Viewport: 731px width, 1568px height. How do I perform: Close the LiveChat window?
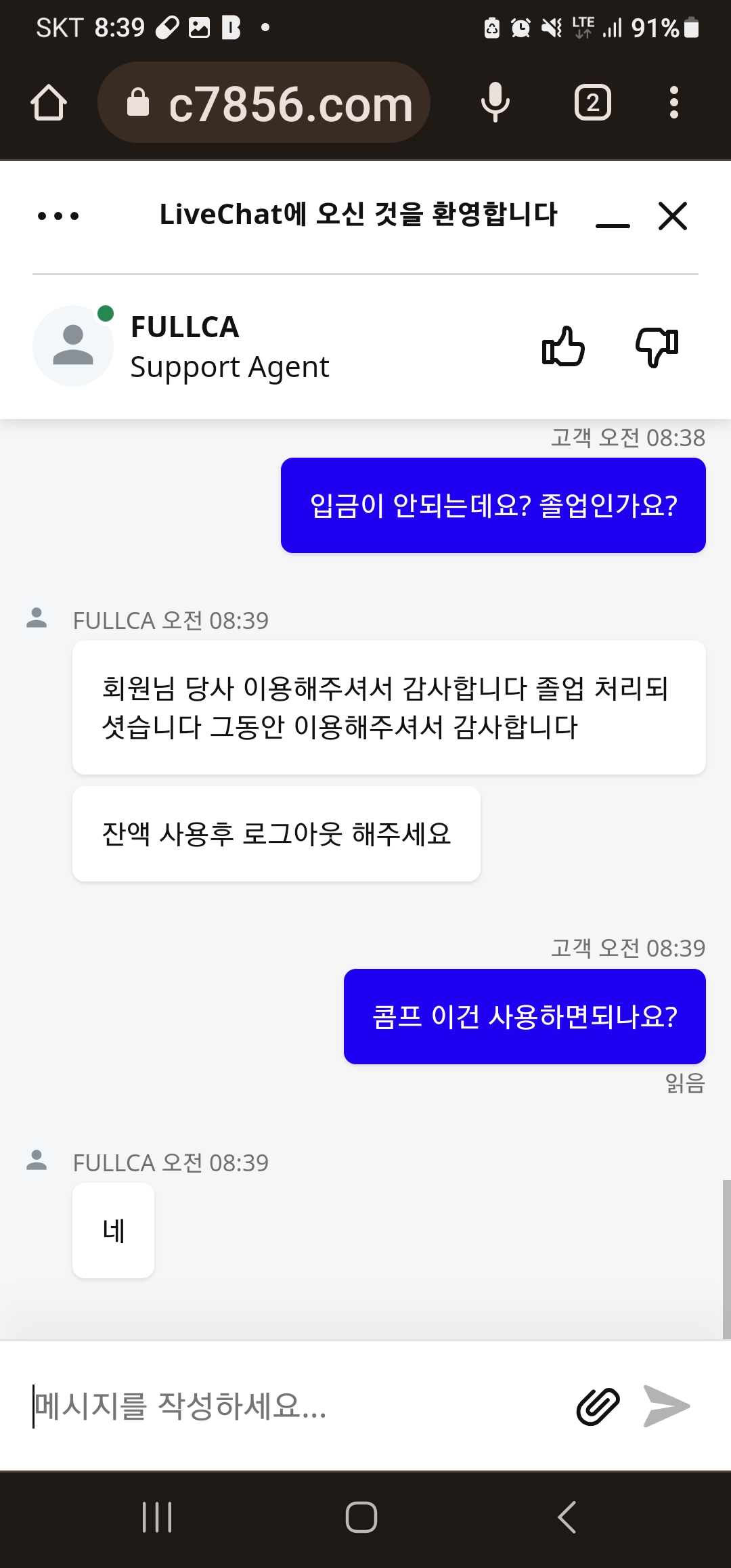pyautogui.click(x=673, y=216)
